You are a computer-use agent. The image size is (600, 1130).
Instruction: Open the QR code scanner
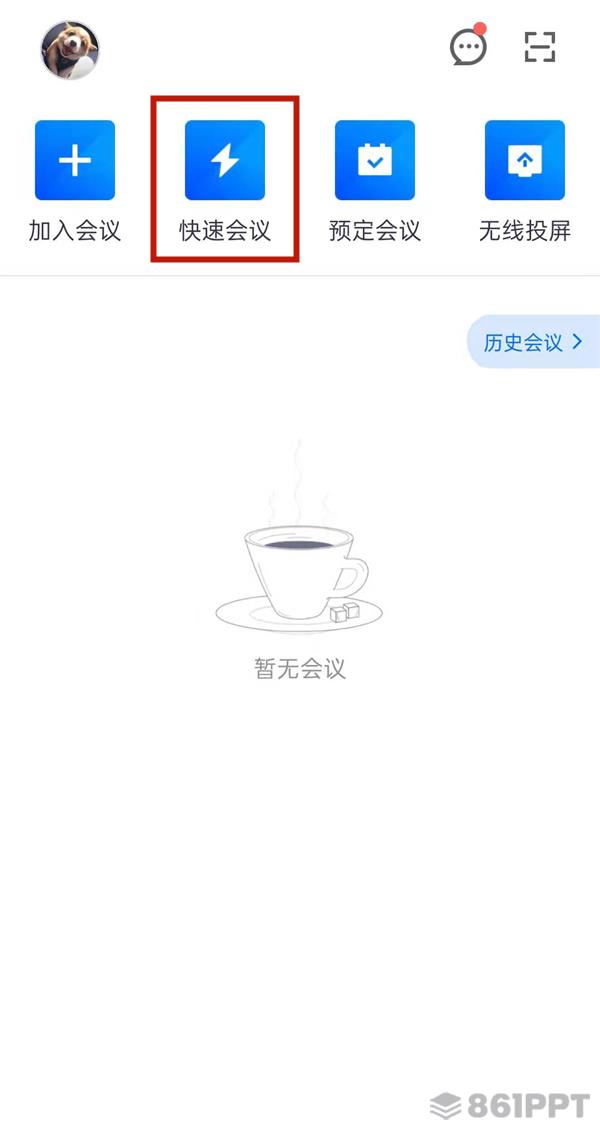pyautogui.click(x=540, y=47)
